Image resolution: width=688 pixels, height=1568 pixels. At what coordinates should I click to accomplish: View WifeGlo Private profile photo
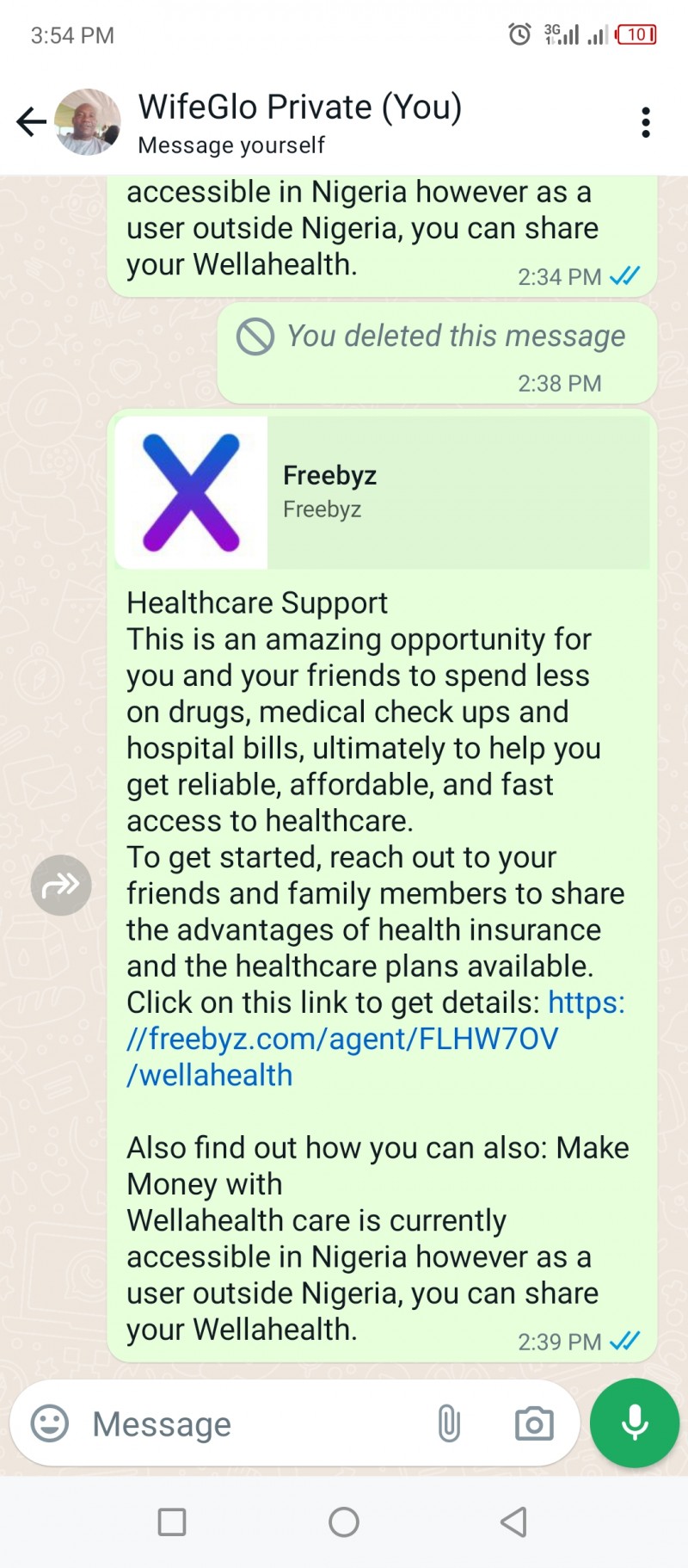pos(88,121)
